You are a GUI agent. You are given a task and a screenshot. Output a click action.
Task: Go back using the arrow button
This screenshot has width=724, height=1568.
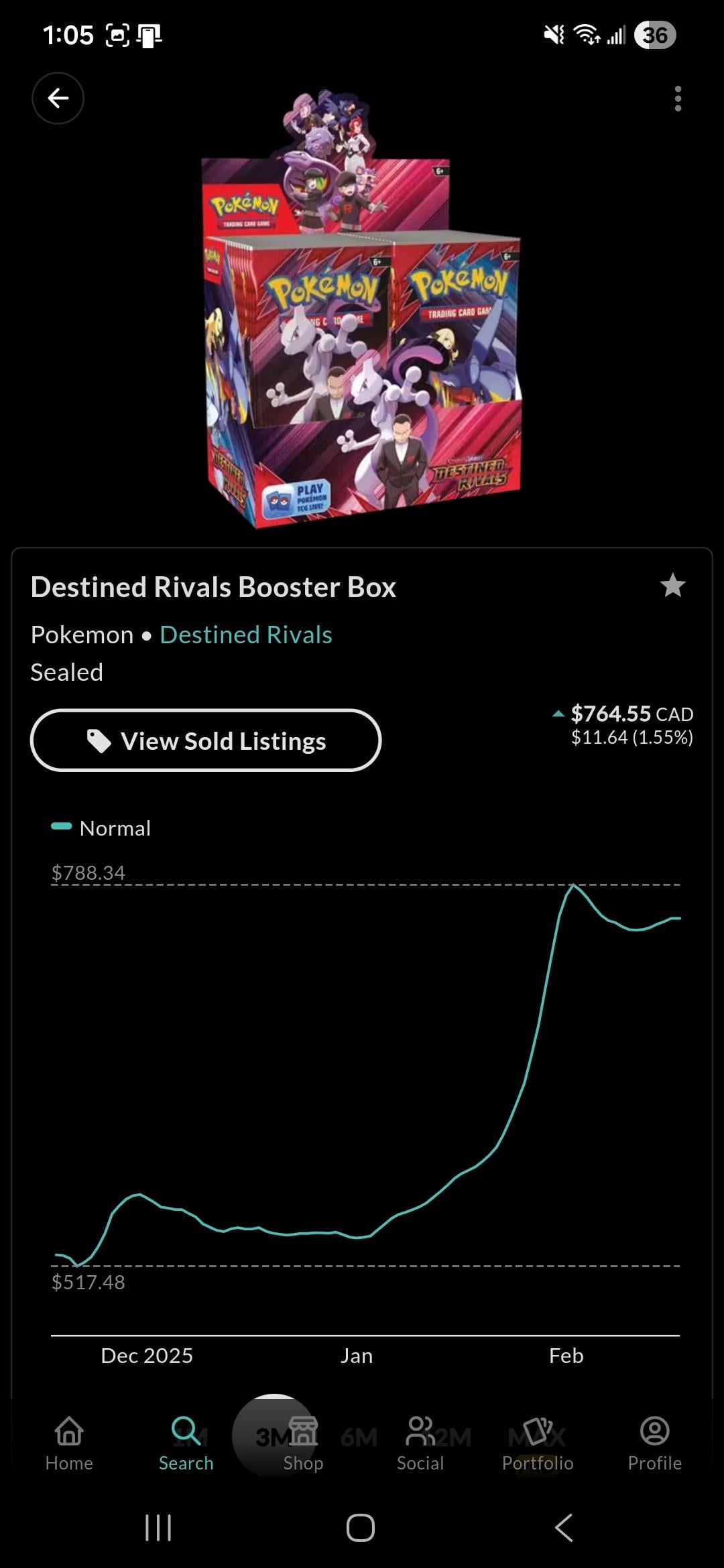point(58,98)
